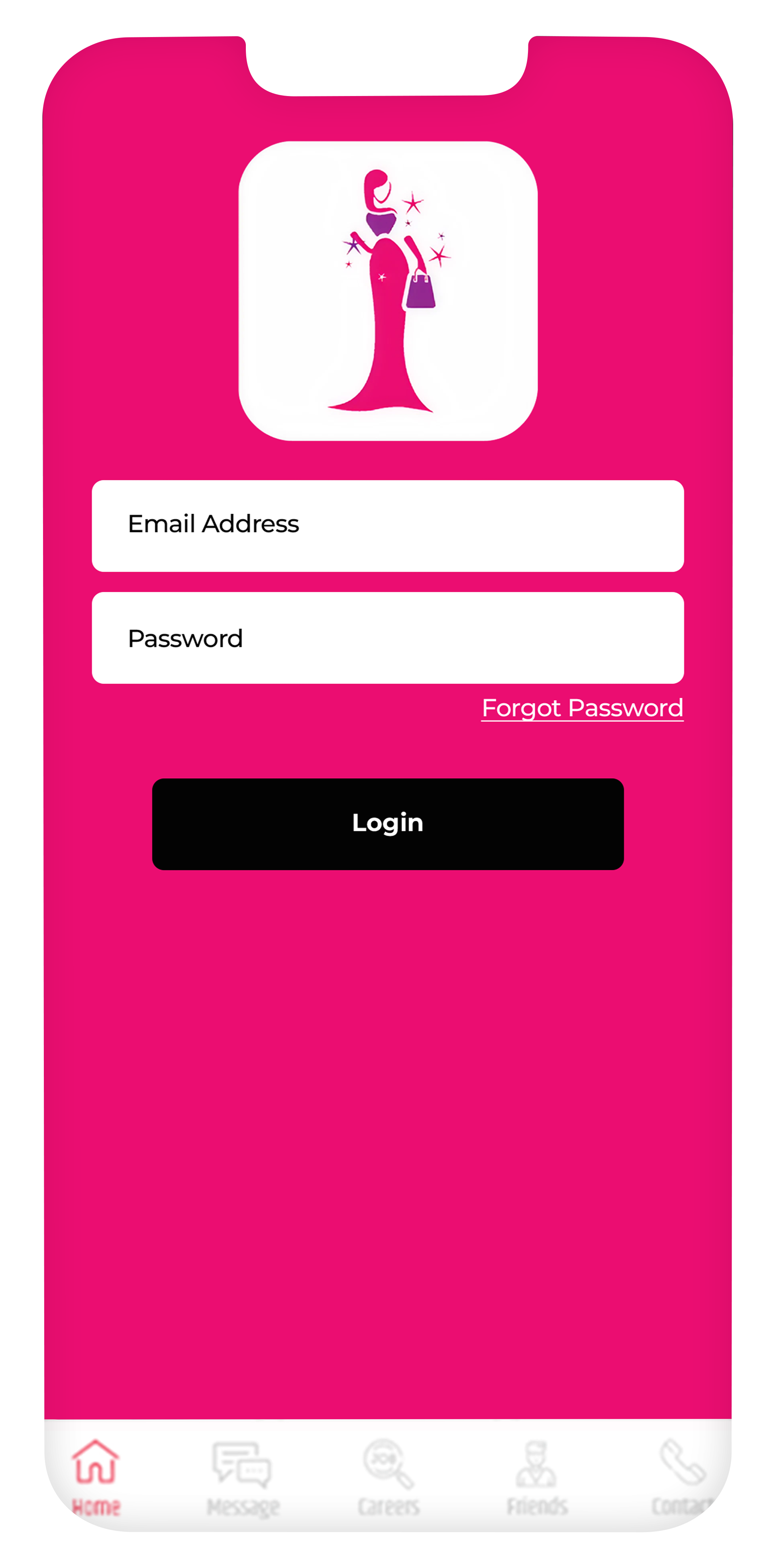The image size is (773, 1568).
Task: Focus the Password field
Action: (387, 637)
